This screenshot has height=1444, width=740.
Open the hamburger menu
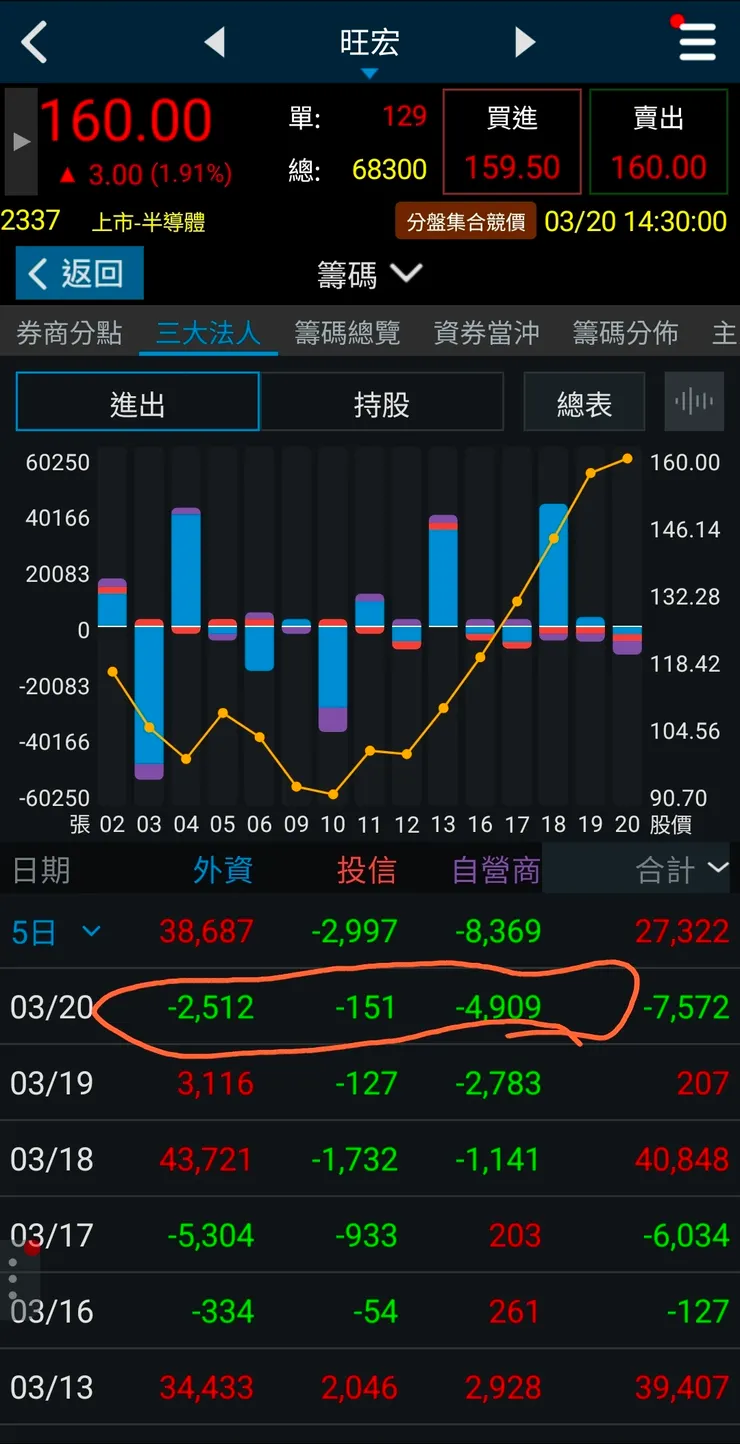pos(697,42)
